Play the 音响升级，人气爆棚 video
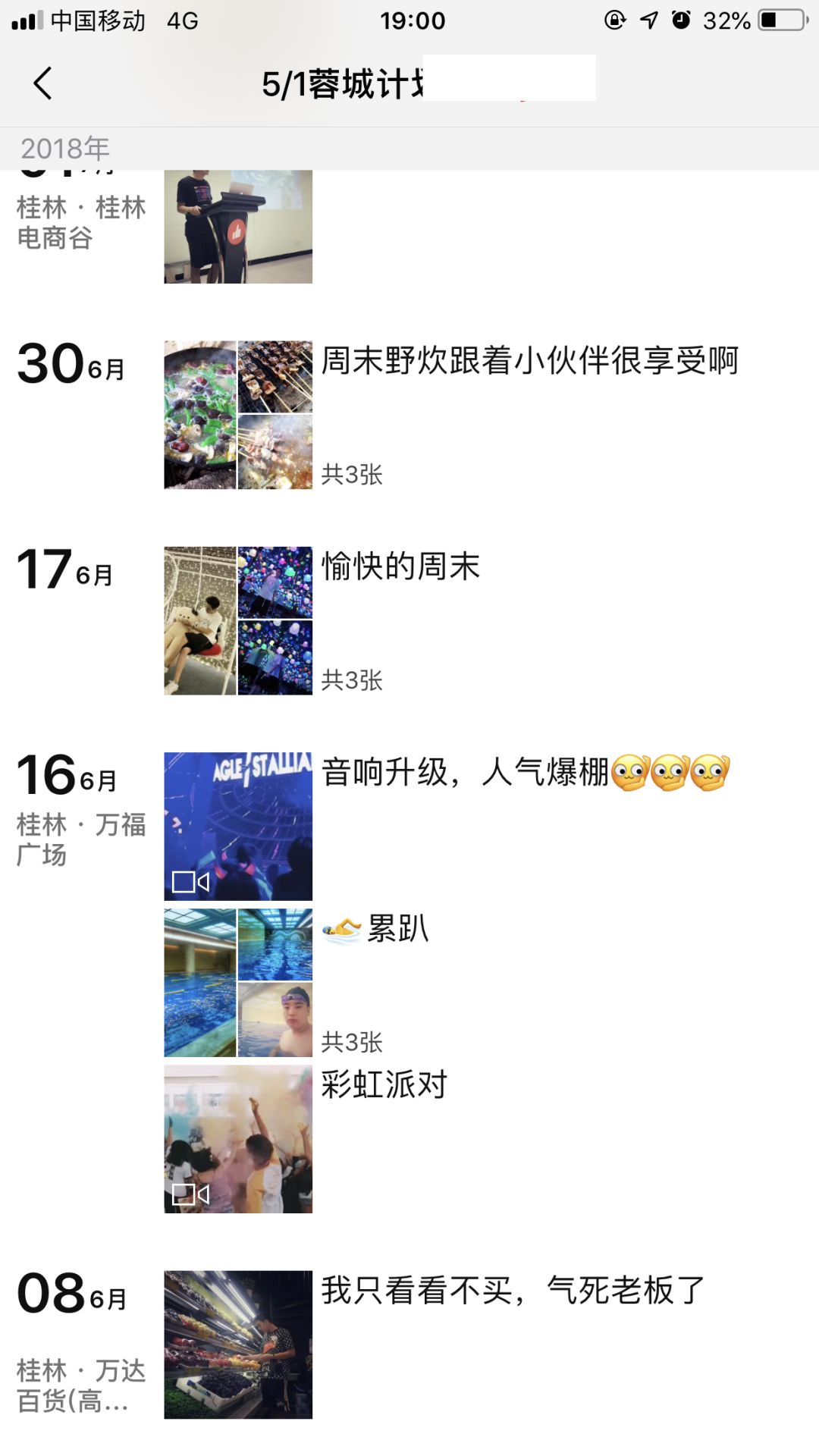Viewport: 819px width, 1456px height. (x=238, y=826)
